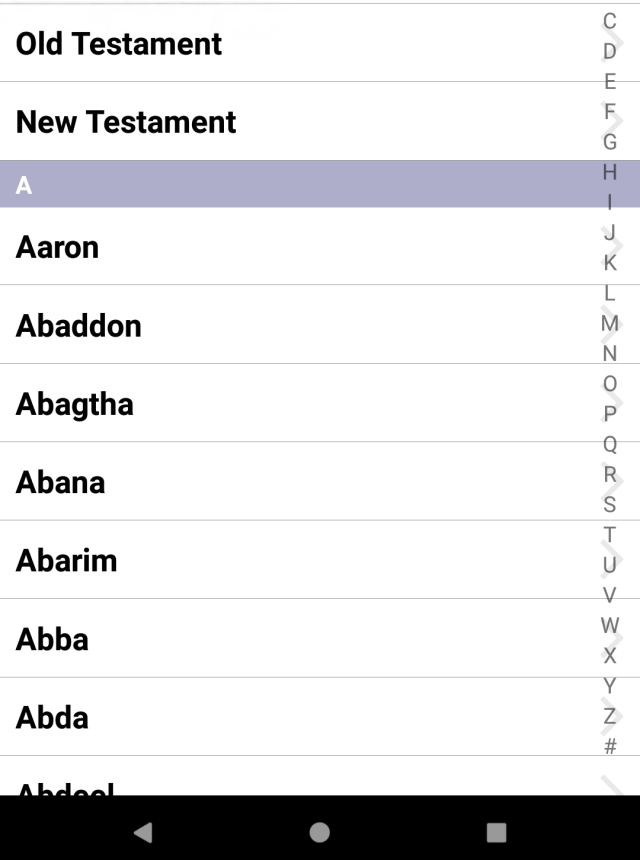Jump to the # index section
Viewport: 640px width, 860px height.
click(x=610, y=746)
